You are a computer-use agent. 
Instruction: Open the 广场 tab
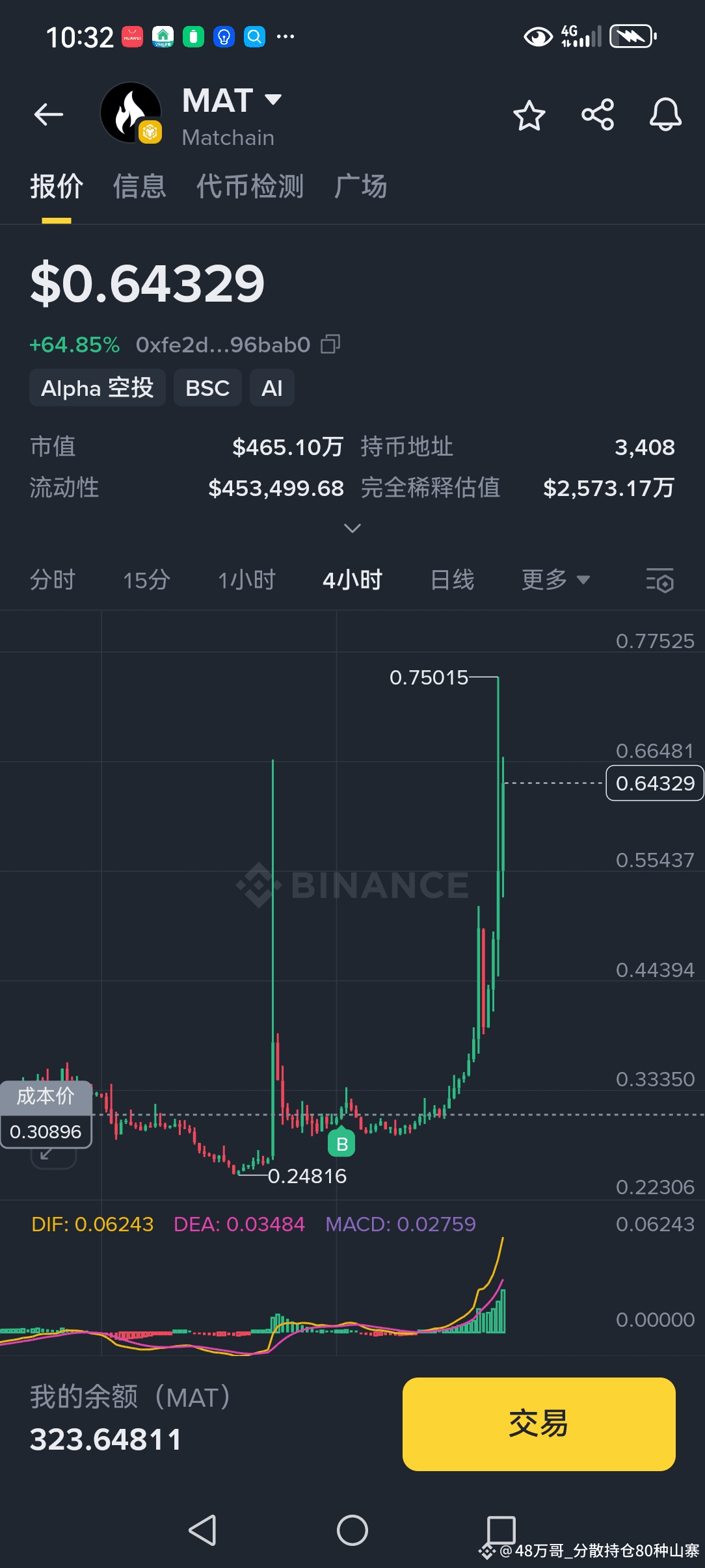point(361,187)
